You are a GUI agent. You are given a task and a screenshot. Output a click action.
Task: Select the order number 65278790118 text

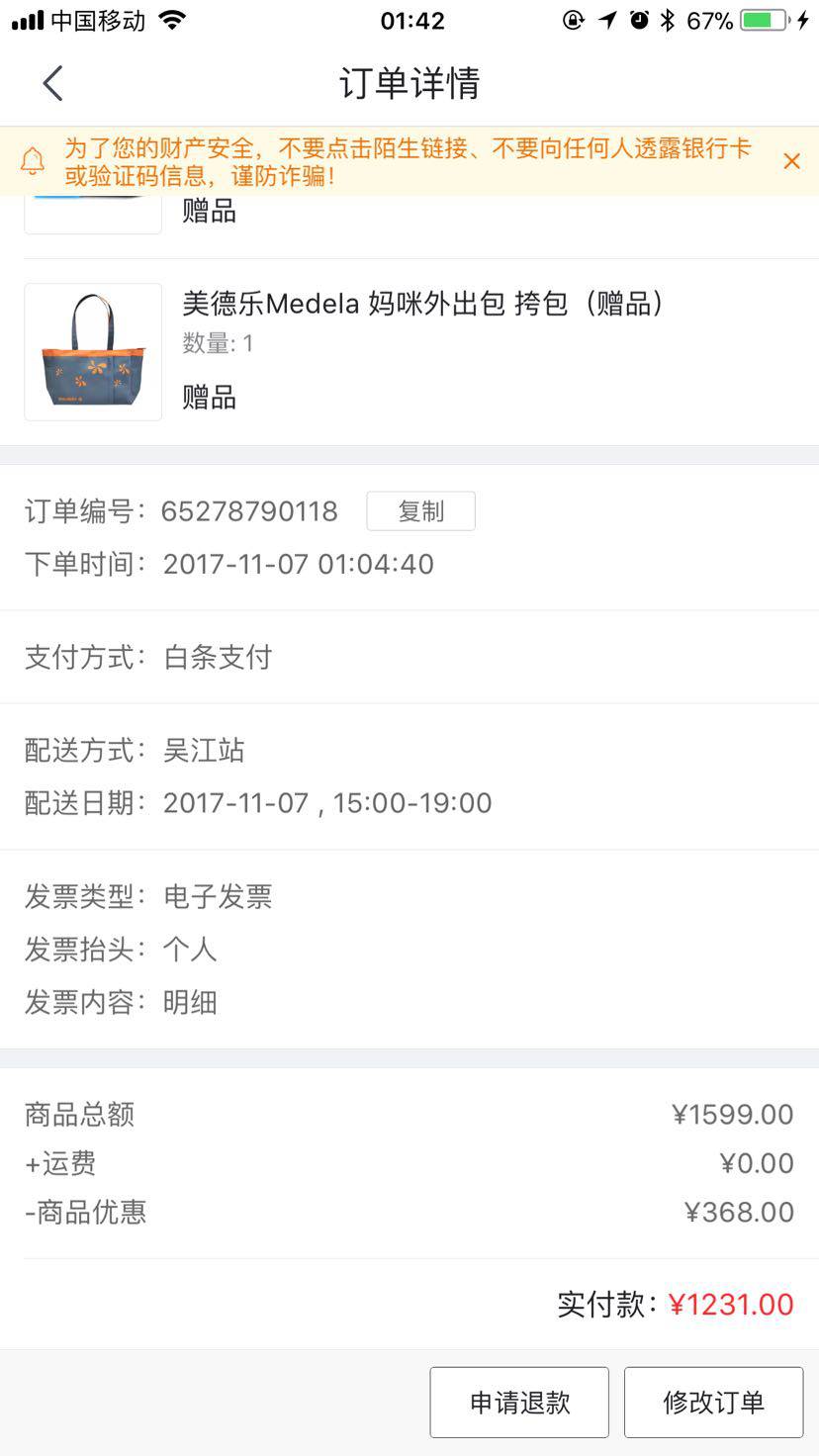249,511
